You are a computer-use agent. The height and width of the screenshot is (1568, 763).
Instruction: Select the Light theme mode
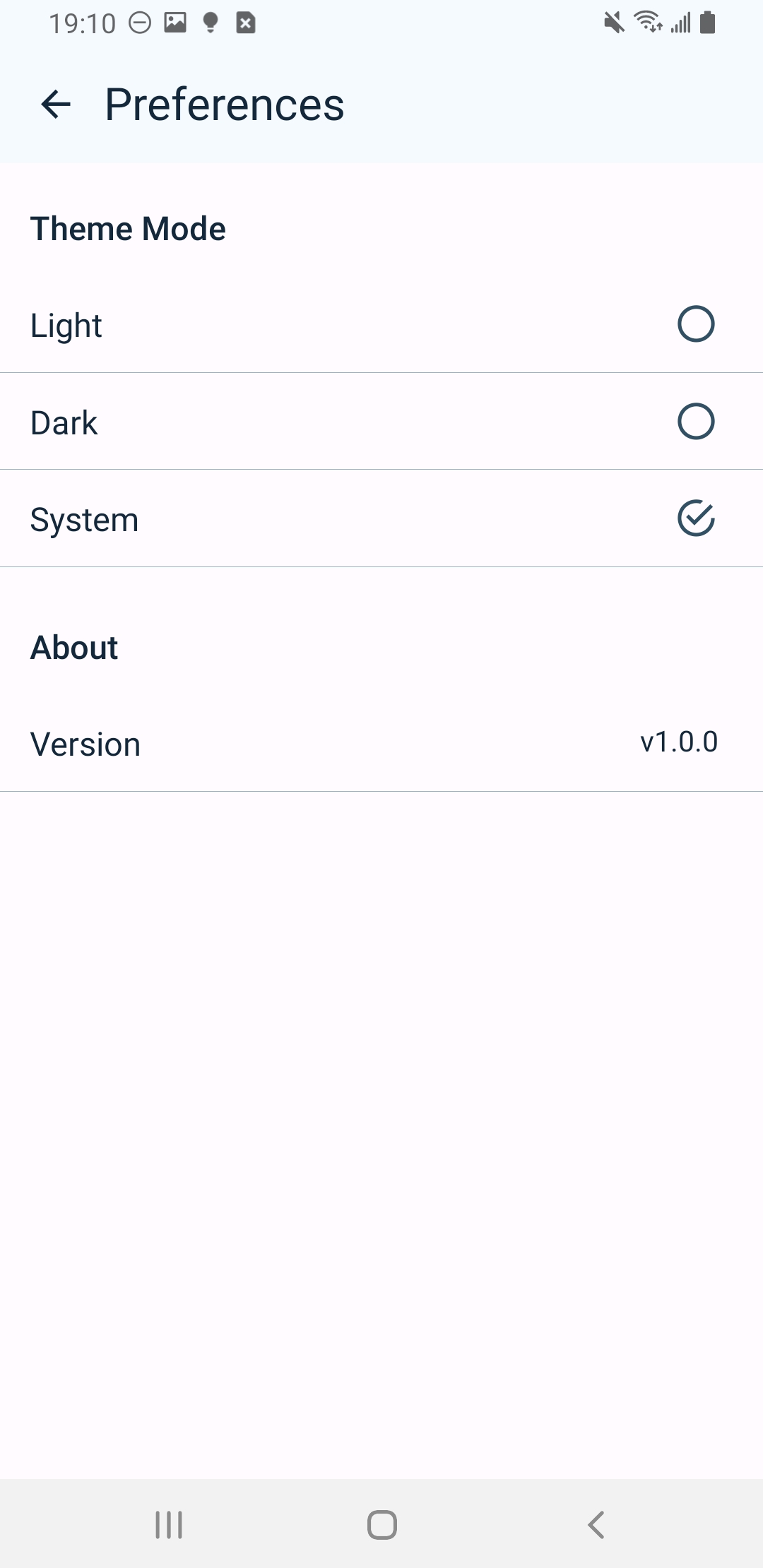coord(695,324)
